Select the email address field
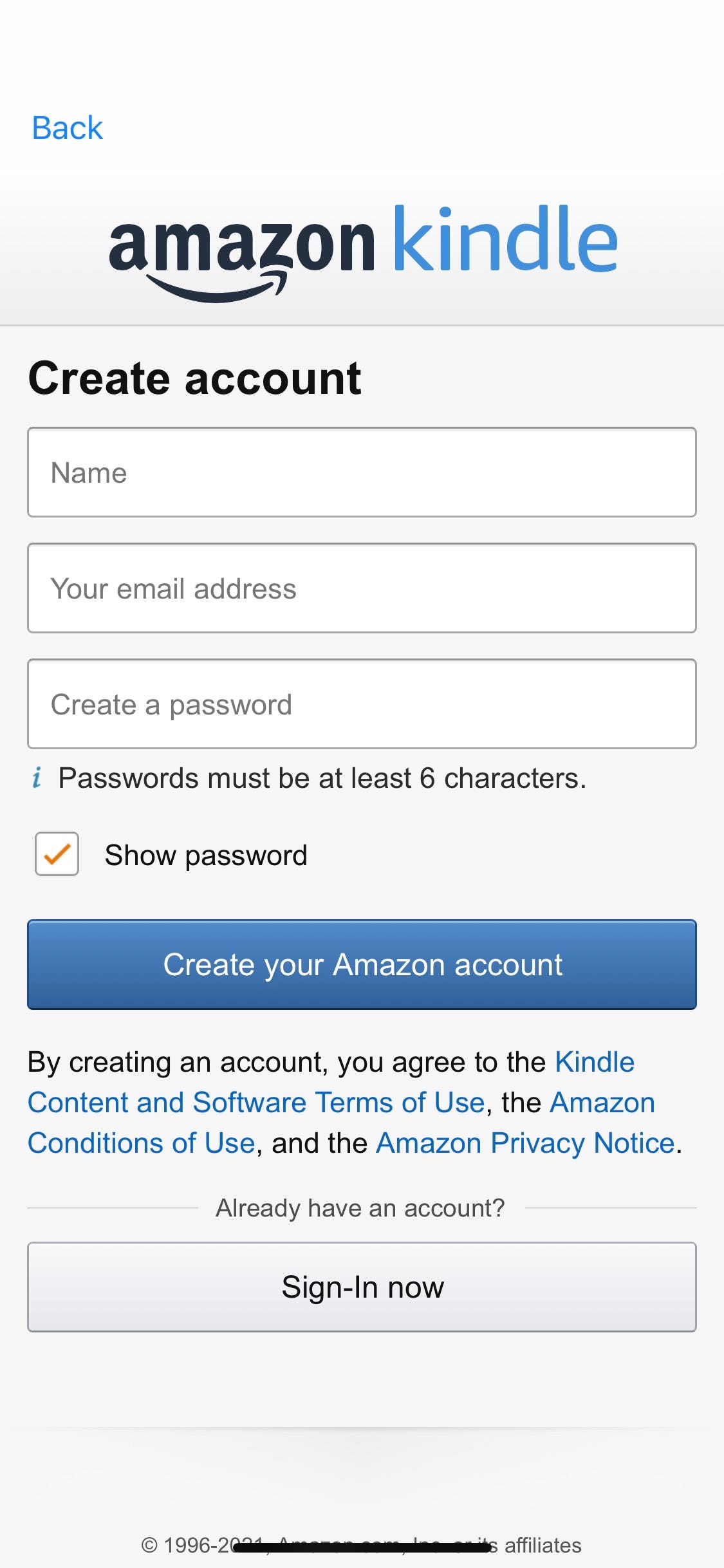This screenshot has width=724, height=1568. [x=362, y=588]
